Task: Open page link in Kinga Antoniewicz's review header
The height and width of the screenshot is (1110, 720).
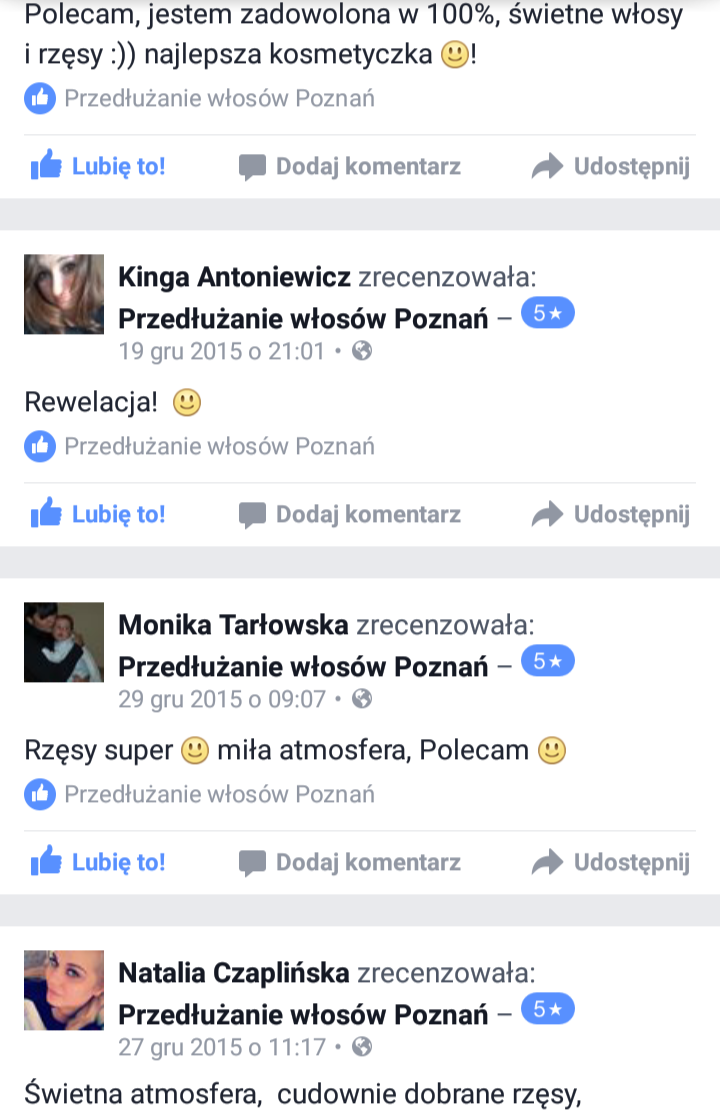Action: click(303, 318)
